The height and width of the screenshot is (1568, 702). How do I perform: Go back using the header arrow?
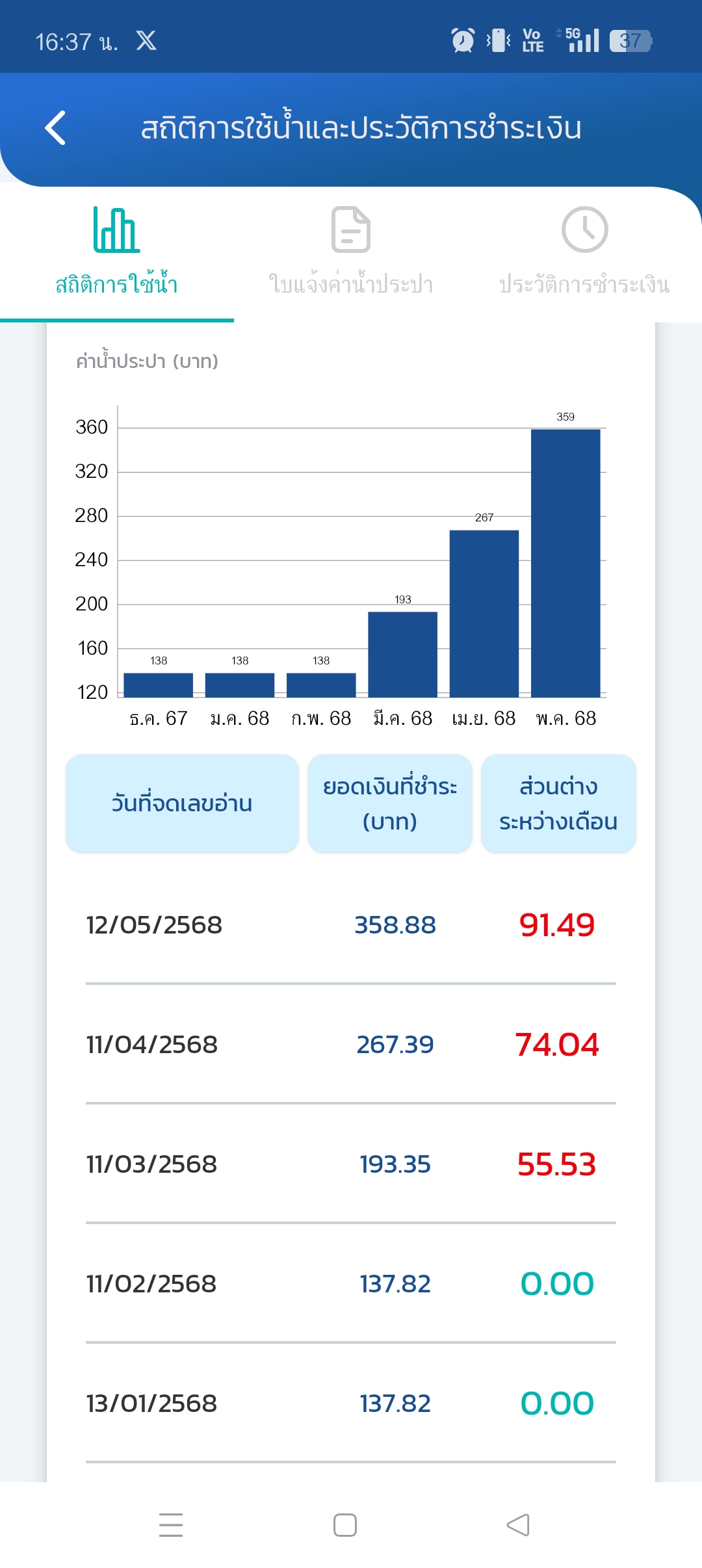click(x=55, y=127)
